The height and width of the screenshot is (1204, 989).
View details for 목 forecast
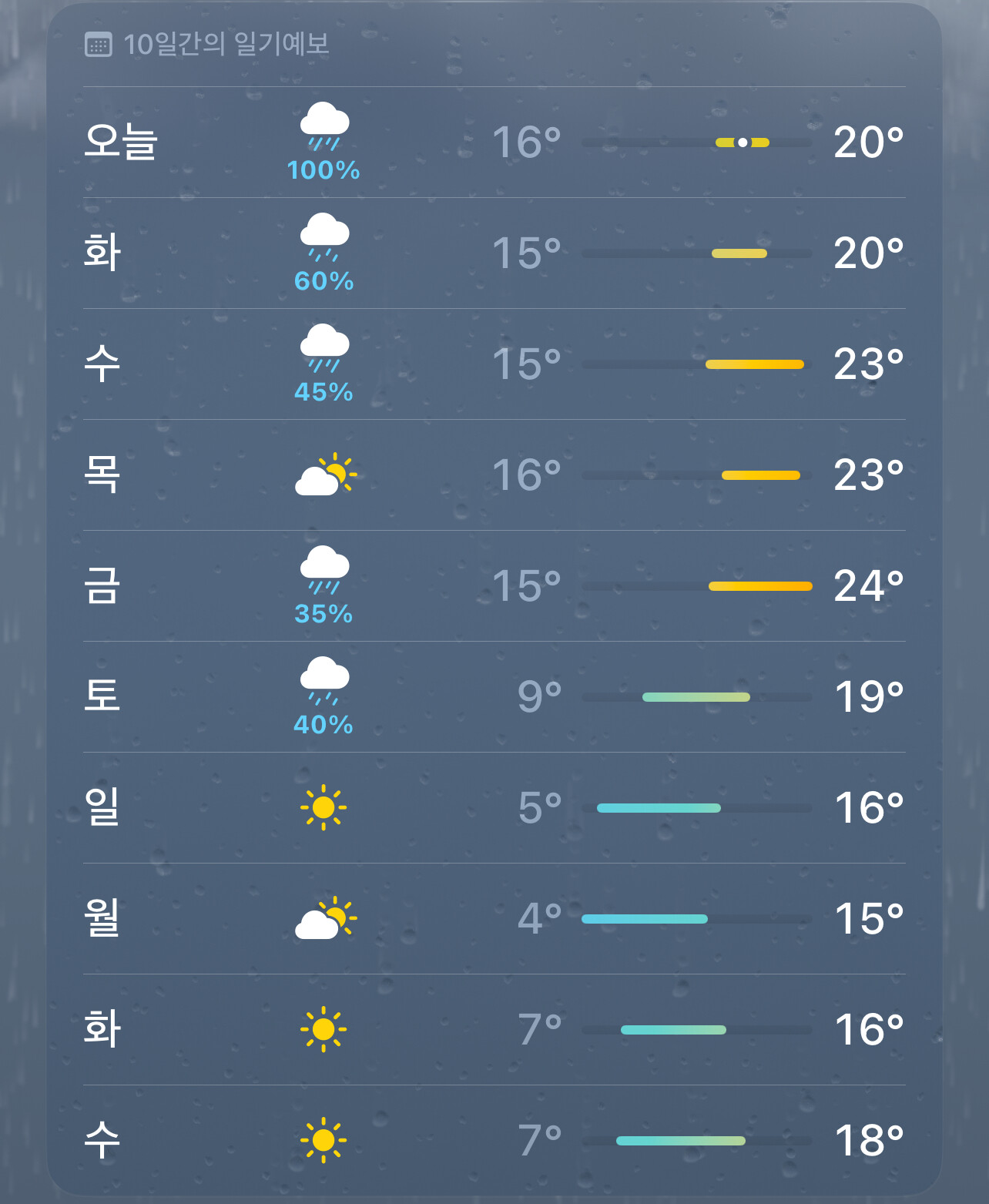click(x=494, y=475)
